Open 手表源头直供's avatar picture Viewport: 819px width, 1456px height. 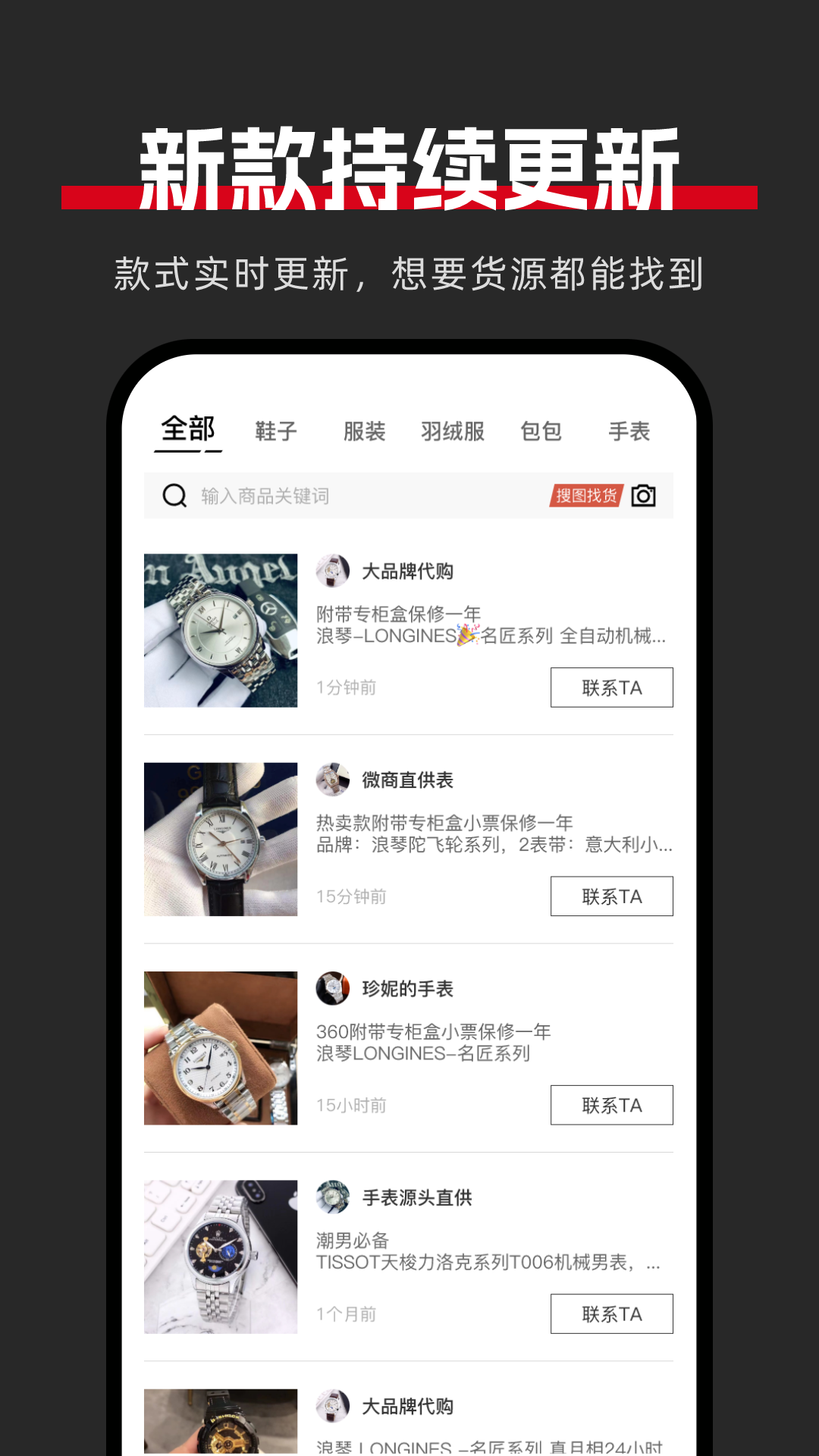click(x=334, y=1198)
